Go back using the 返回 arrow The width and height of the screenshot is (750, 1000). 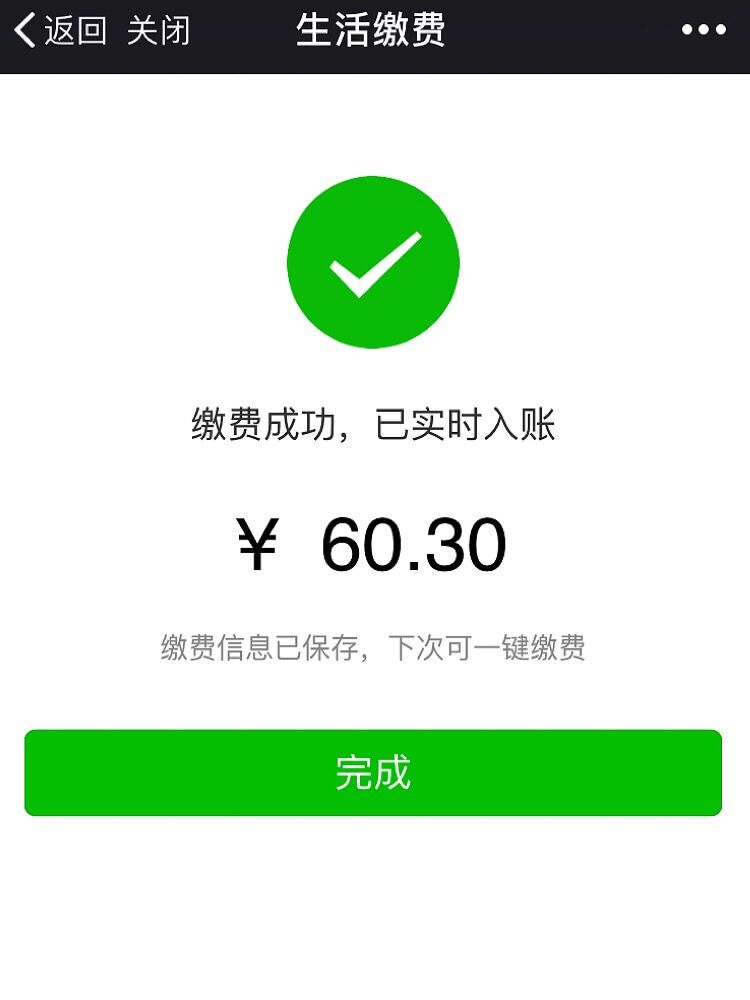58,30
